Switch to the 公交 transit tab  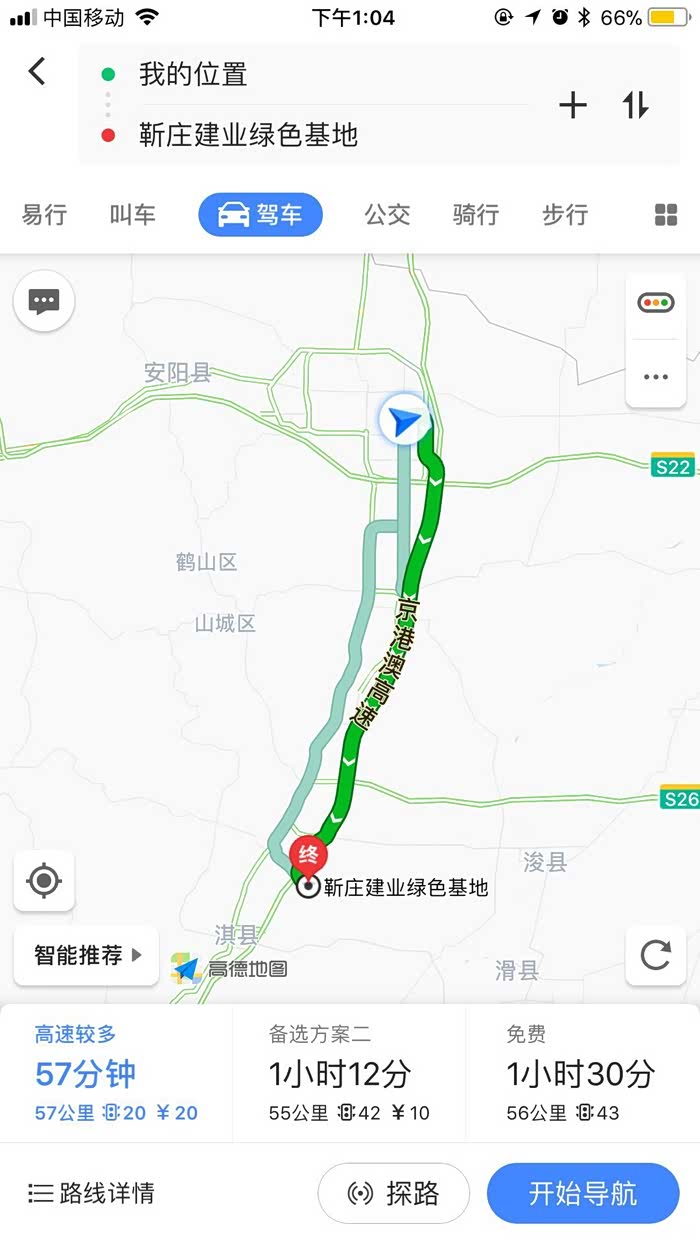[x=387, y=215]
